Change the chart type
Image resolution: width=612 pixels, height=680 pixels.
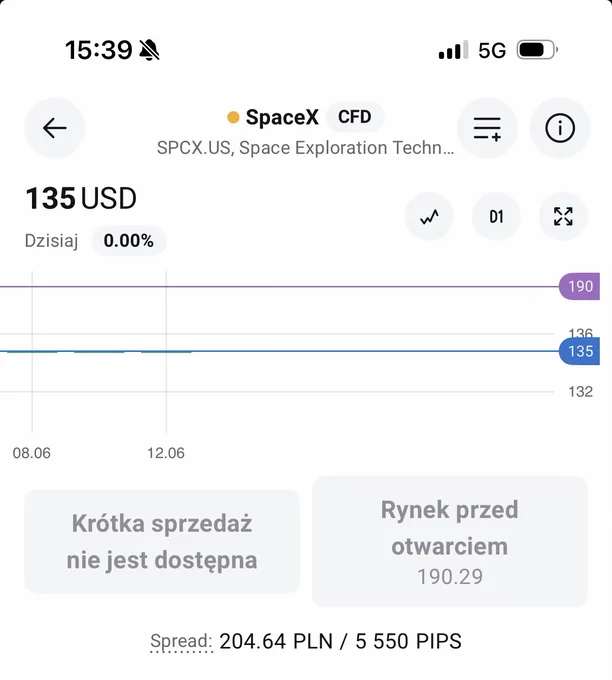tap(429, 216)
